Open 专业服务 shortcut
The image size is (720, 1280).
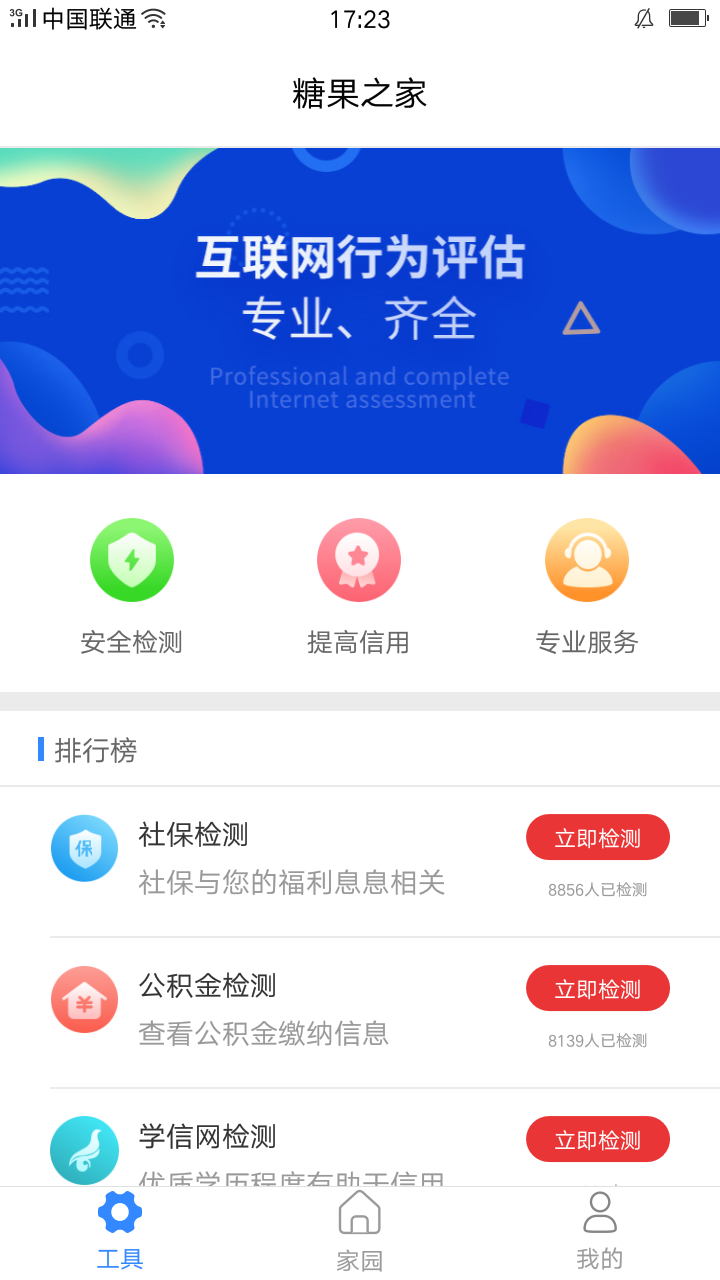coord(587,586)
